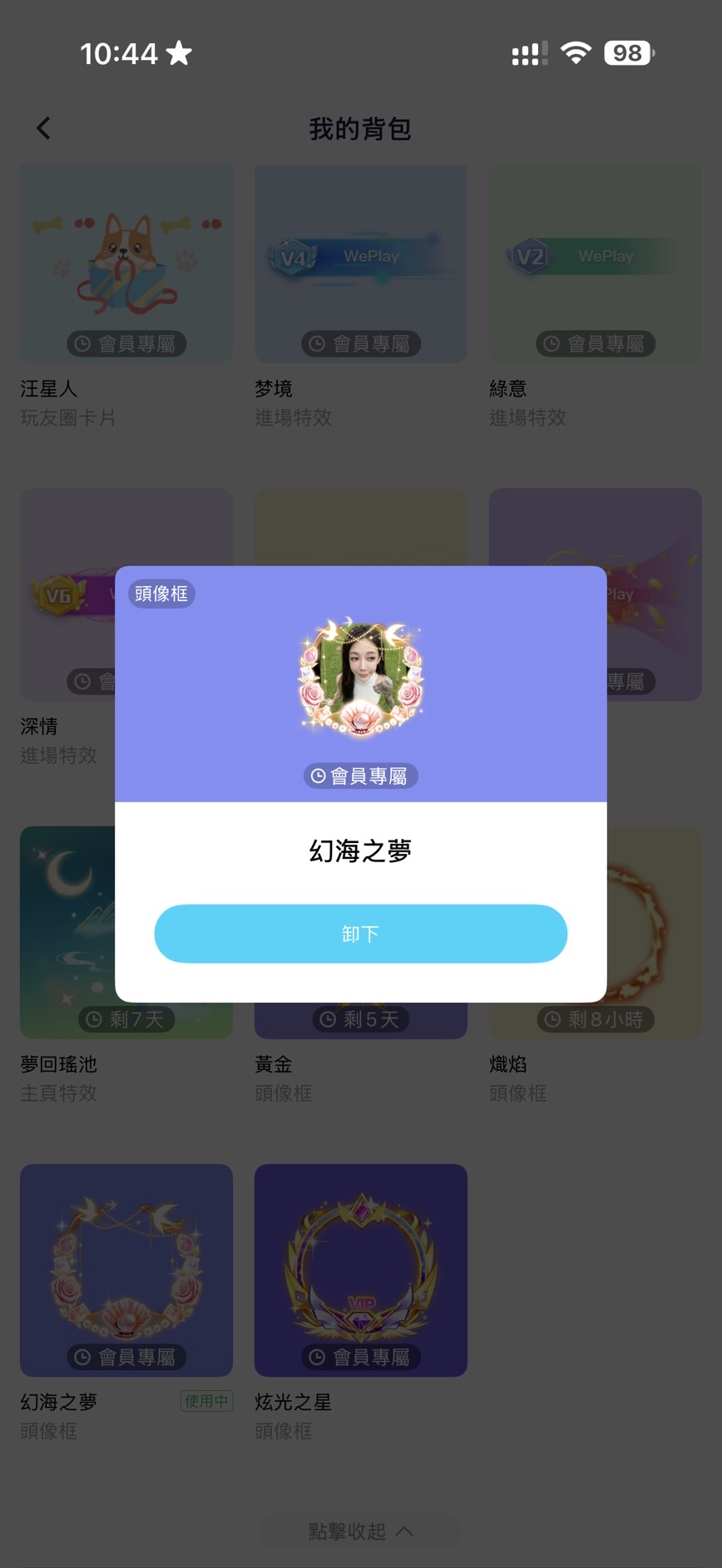The width and height of the screenshot is (722, 1568).
Task: Collapse the list with 點擊收起
Action: pos(360,1531)
